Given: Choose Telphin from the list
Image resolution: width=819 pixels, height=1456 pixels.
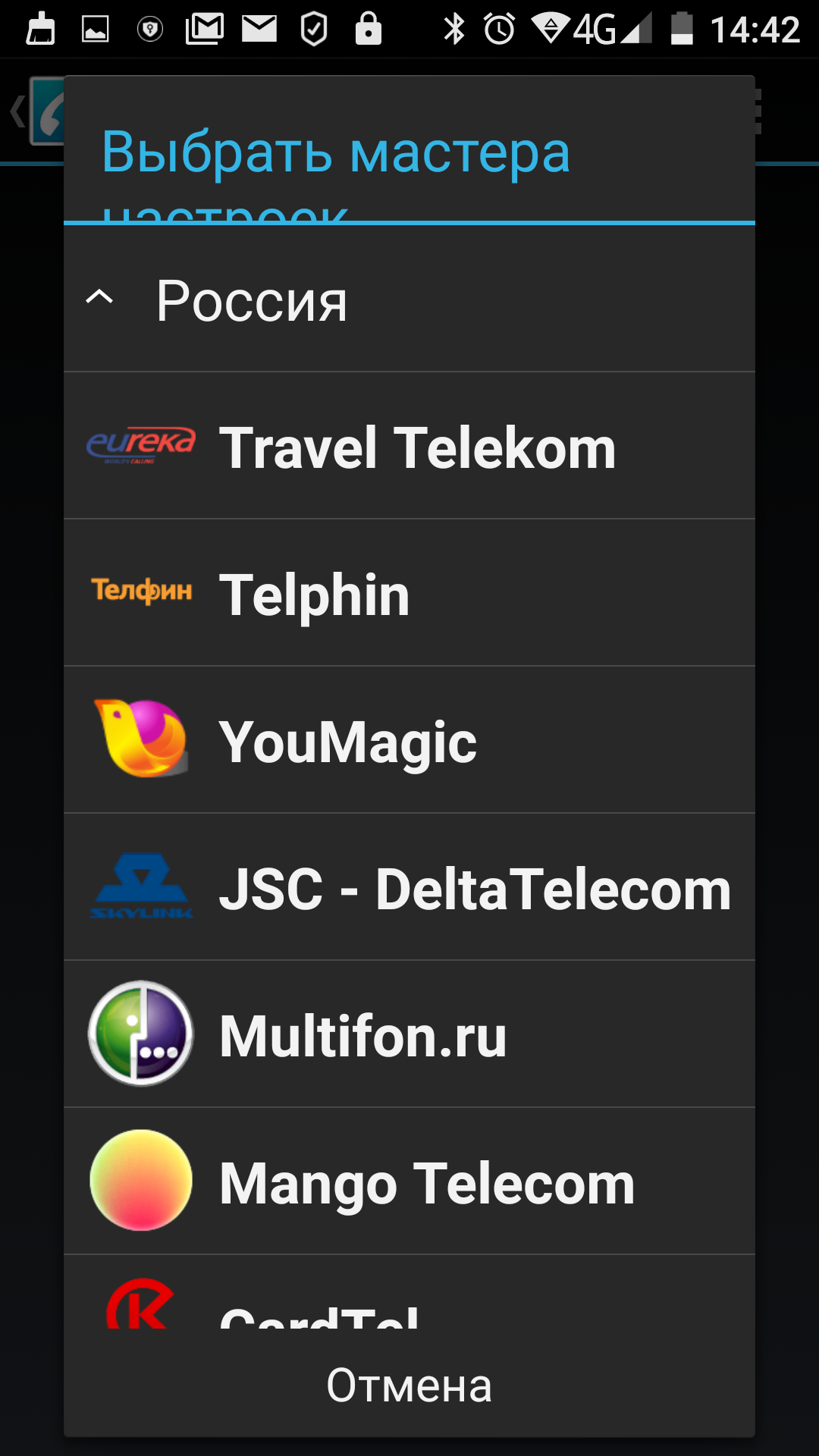Looking at the screenshot, I should click(x=409, y=593).
